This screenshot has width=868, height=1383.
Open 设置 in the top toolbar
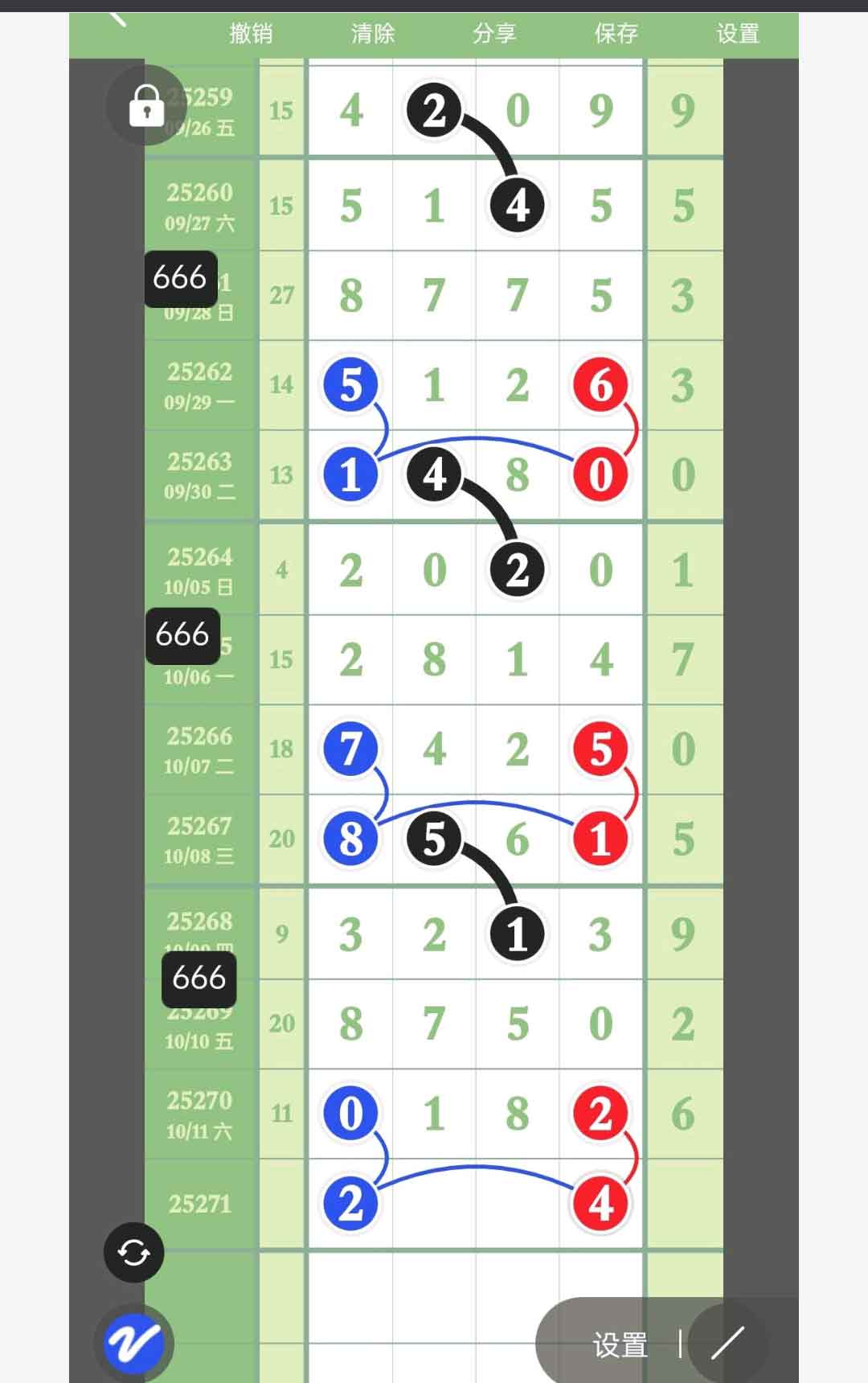click(x=738, y=34)
